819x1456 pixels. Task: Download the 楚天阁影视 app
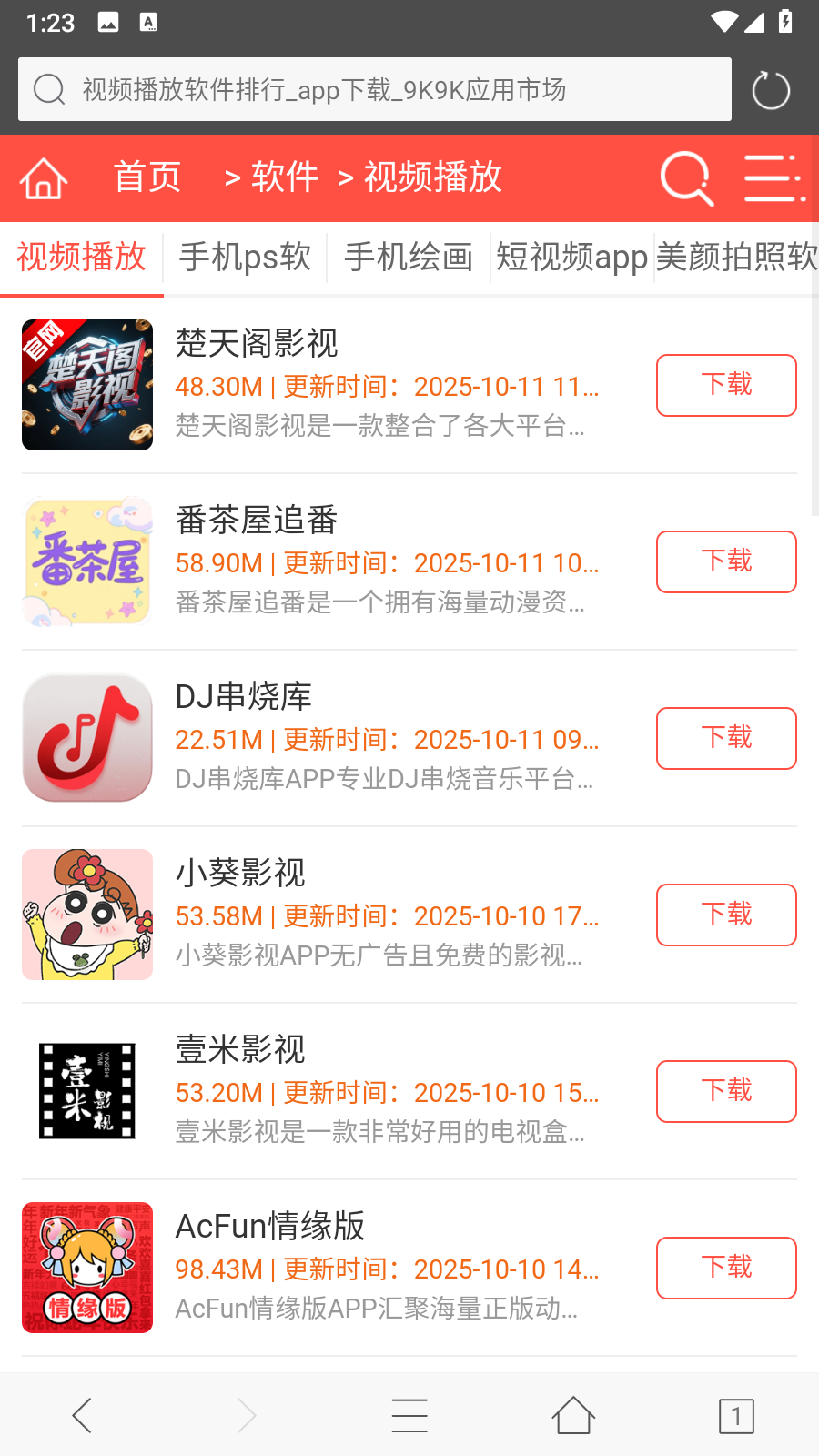pos(725,385)
